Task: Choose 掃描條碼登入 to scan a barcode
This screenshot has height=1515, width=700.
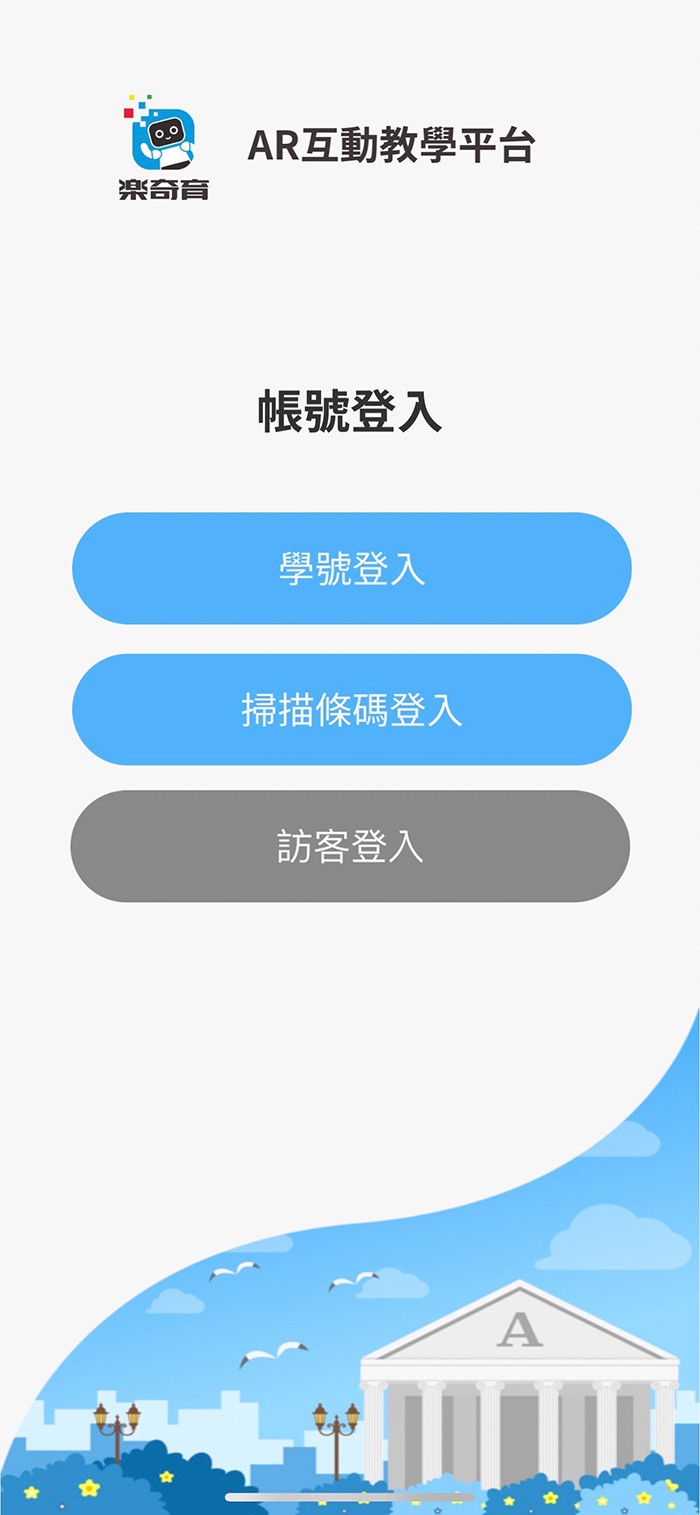Action: pos(351,710)
